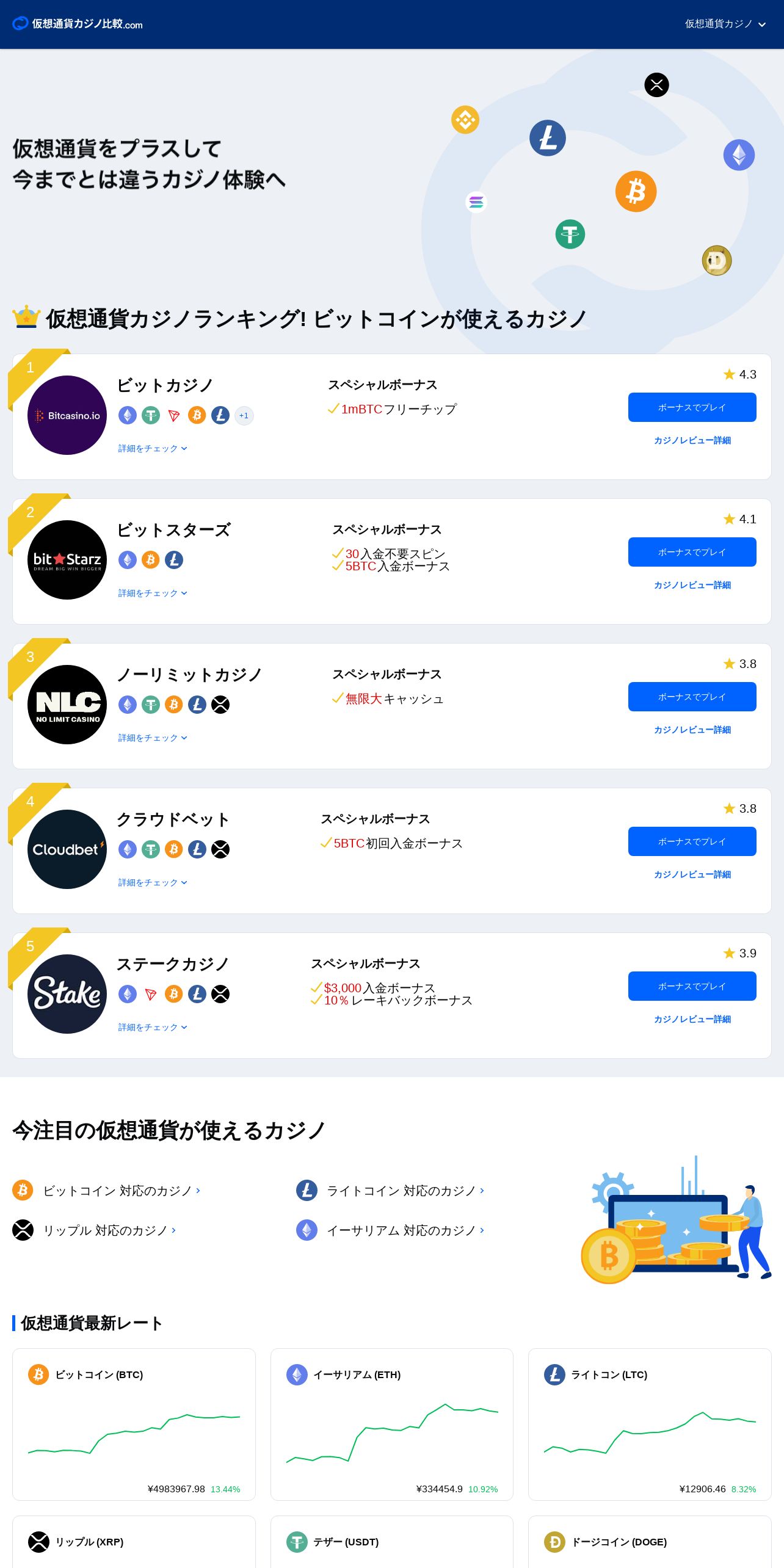Open カジノレビュー詳細 for クラウドベット

pos(692,874)
